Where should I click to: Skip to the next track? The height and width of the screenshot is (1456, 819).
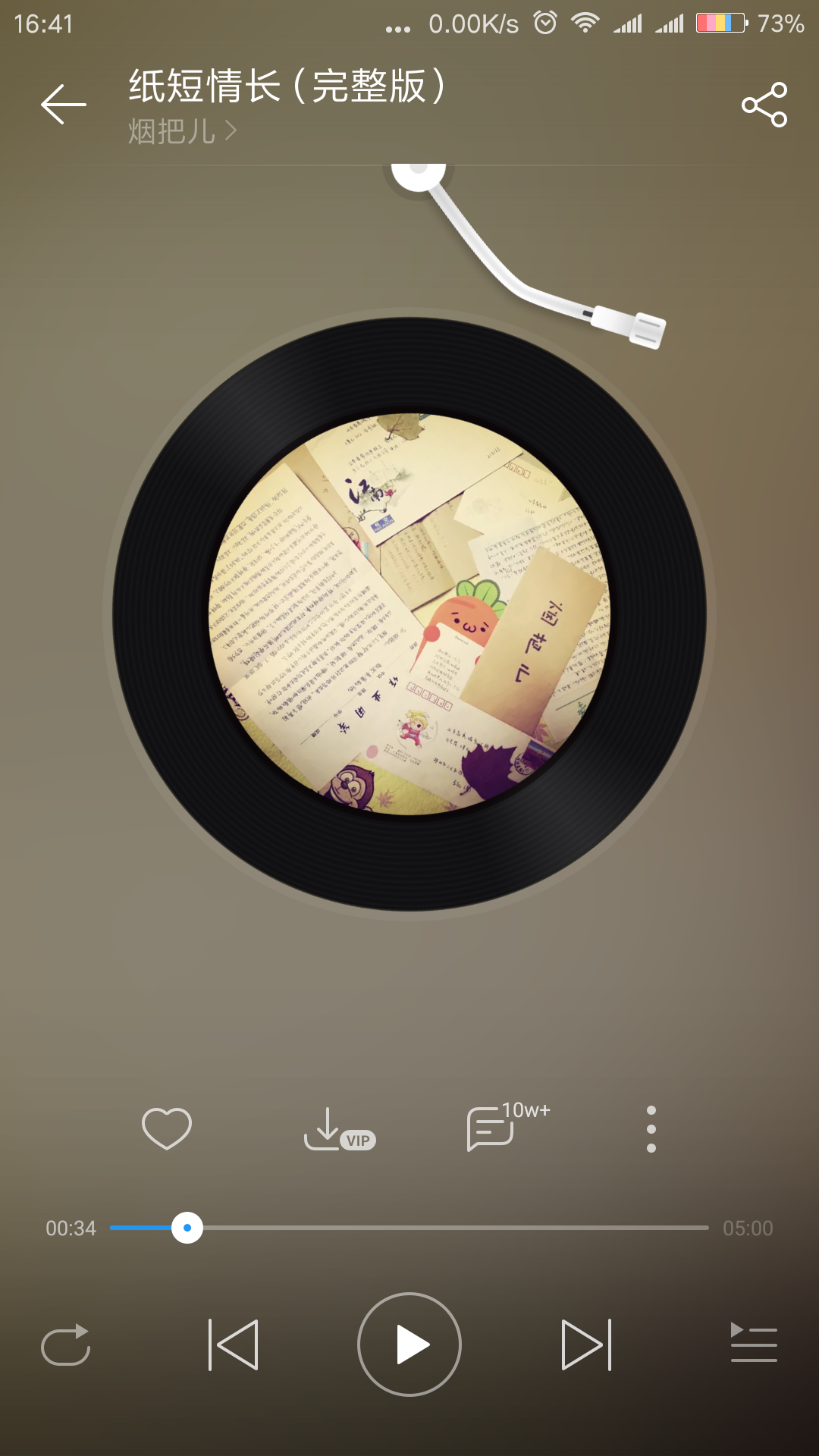pyautogui.click(x=585, y=1345)
